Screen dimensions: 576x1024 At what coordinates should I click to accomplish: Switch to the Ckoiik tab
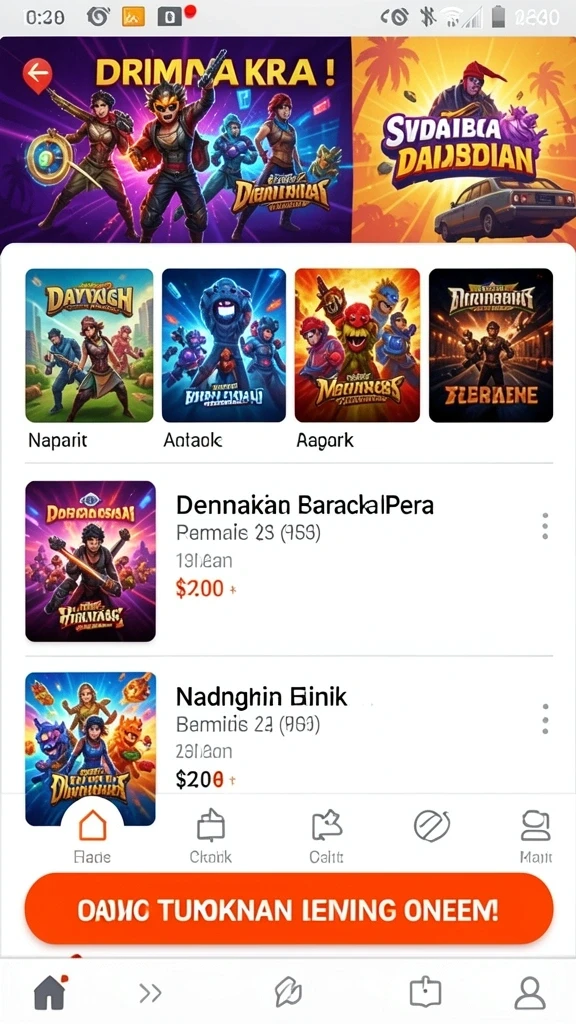point(210,836)
